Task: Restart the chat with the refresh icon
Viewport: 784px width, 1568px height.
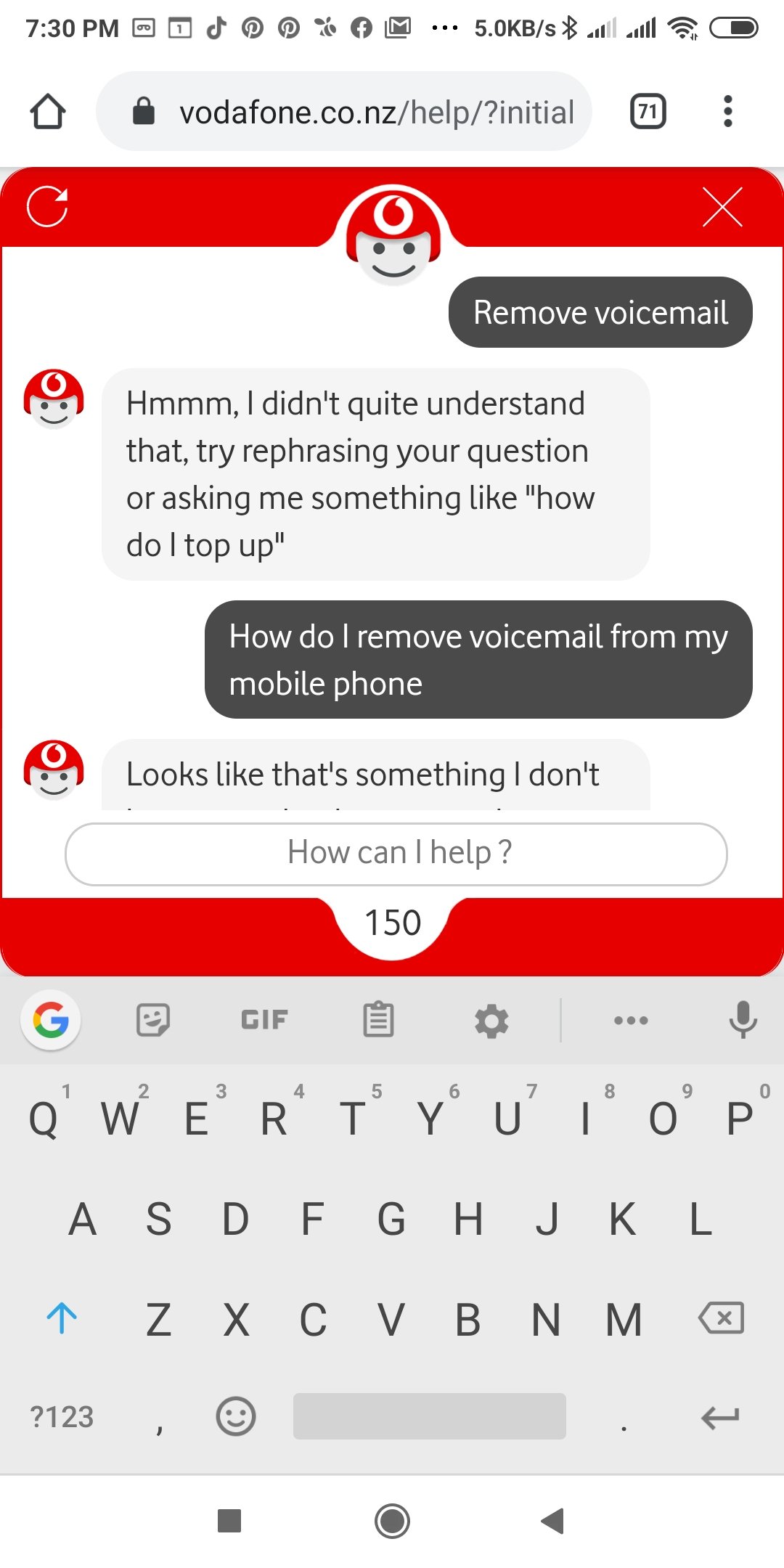Action: coord(47,207)
